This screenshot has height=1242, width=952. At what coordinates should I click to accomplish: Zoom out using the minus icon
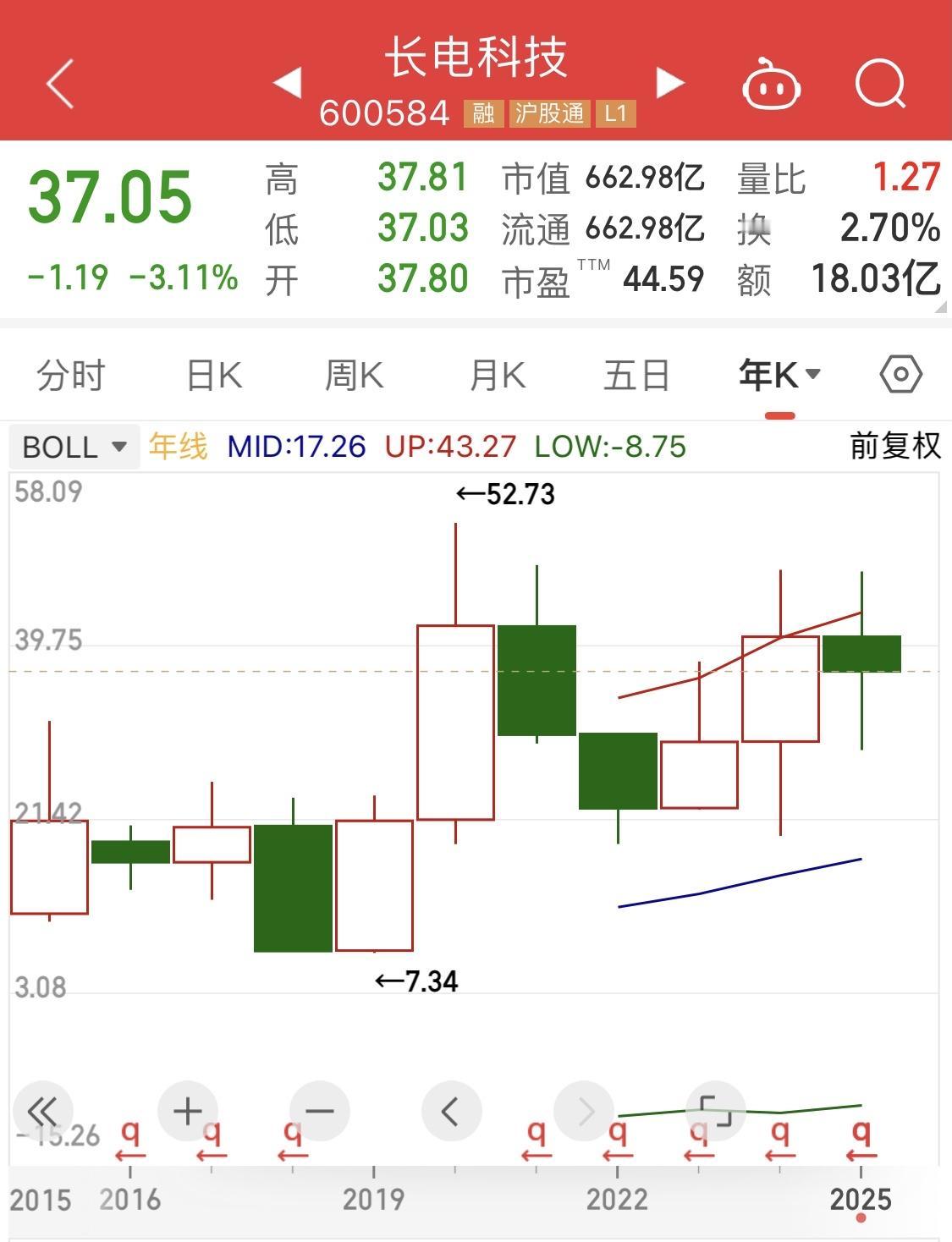(320, 1111)
